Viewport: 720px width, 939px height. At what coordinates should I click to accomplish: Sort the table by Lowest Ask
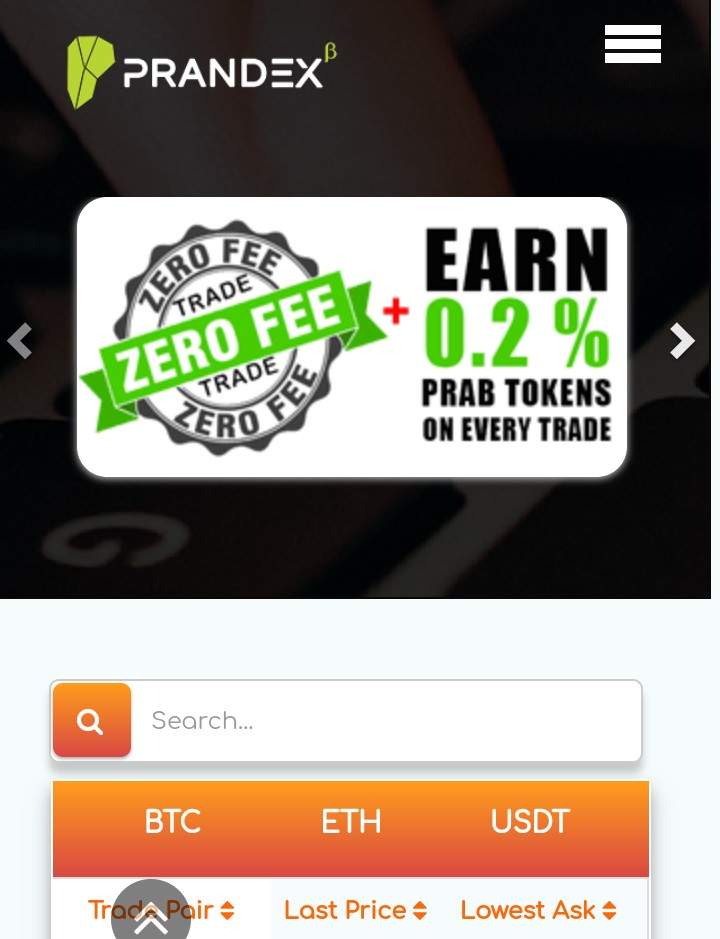pos(538,910)
